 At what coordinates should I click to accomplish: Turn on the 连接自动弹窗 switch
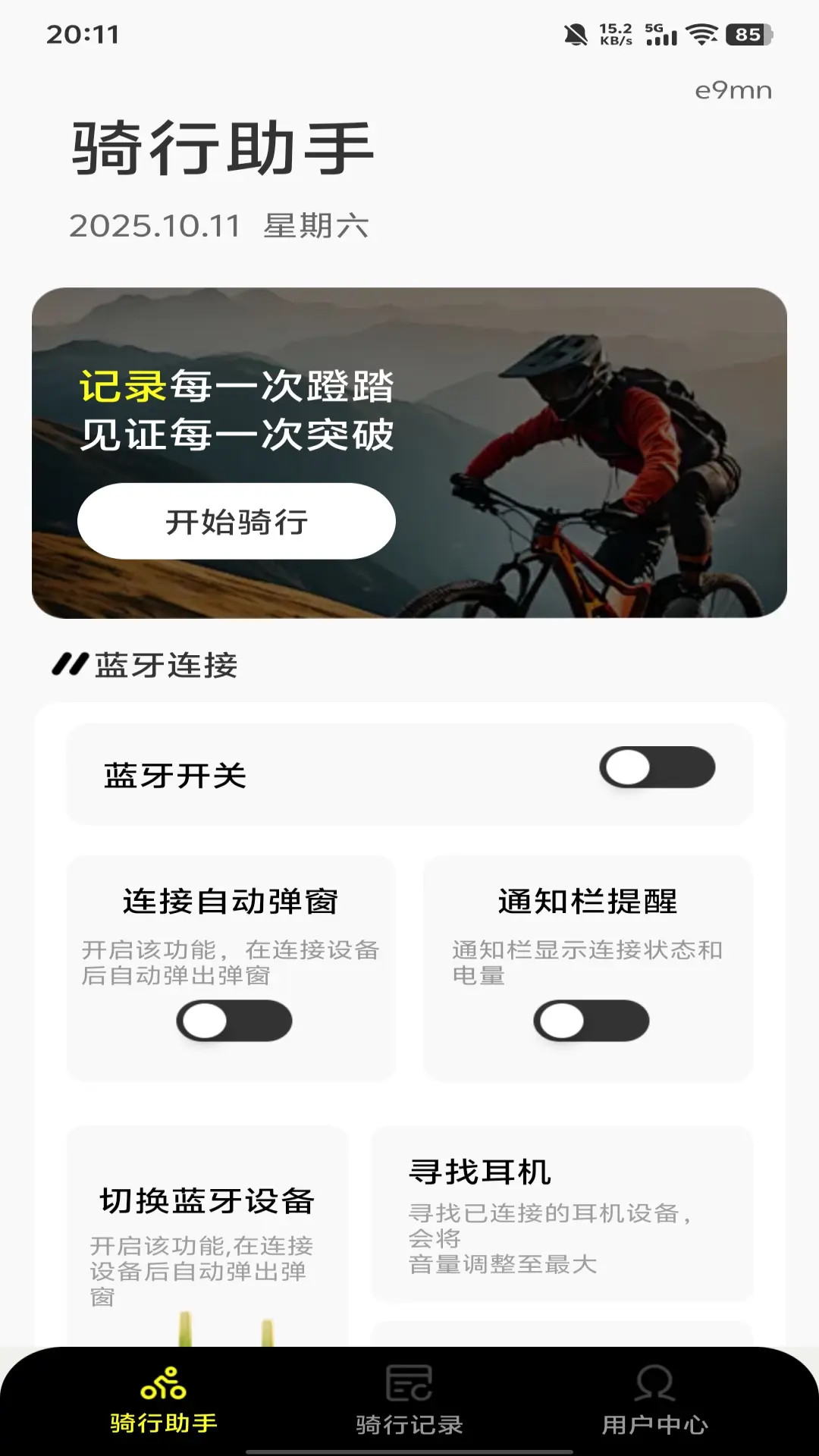pyautogui.click(x=236, y=1020)
